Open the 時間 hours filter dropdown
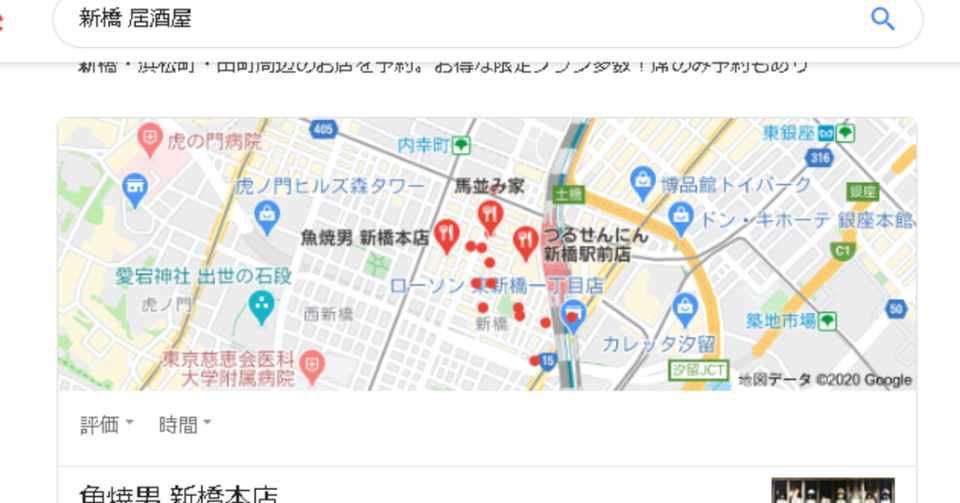The height and width of the screenshot is (503, 960). click(x=185, y=425)
